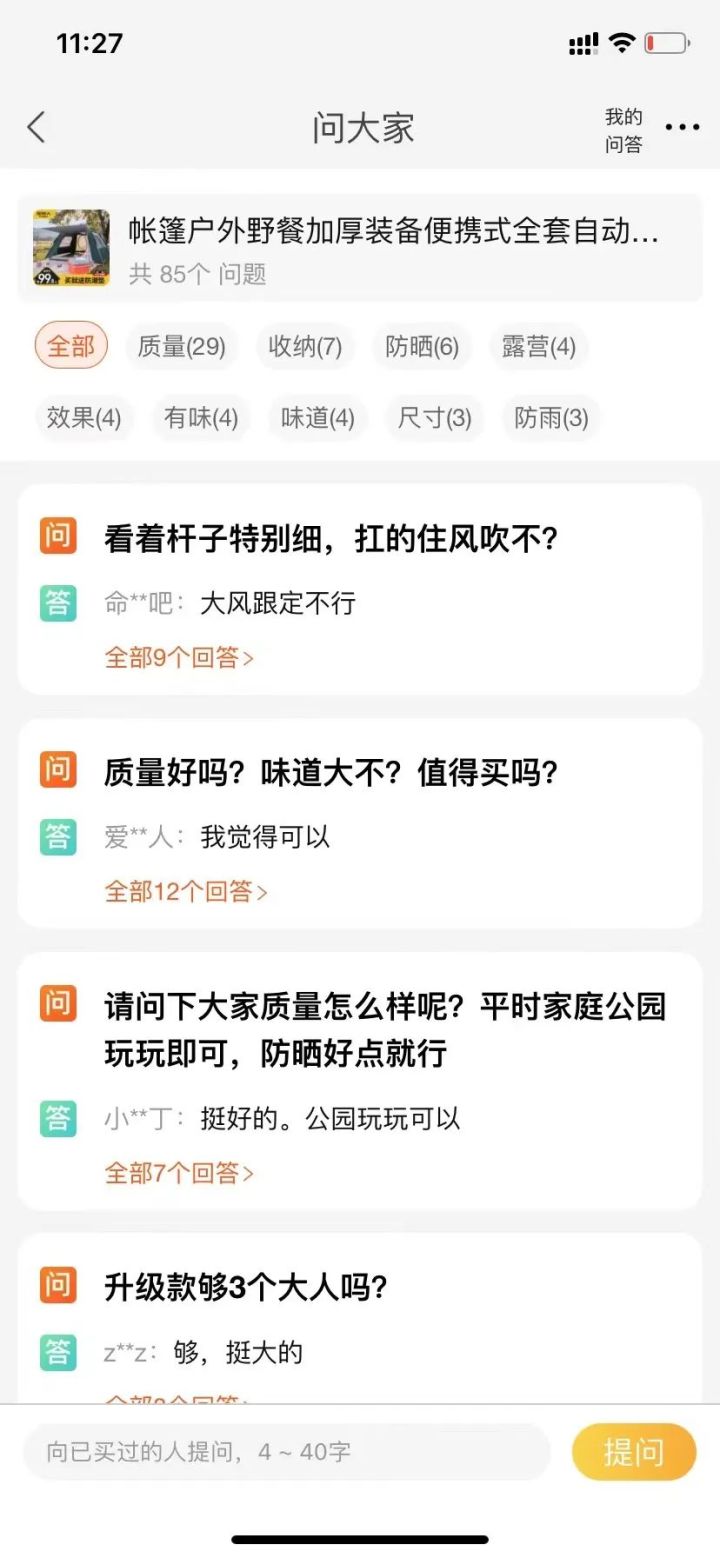Open the three-dot more options menu
Image resolution: width=720 pixels, height=1558 pixels.
(x=684, y=128)
